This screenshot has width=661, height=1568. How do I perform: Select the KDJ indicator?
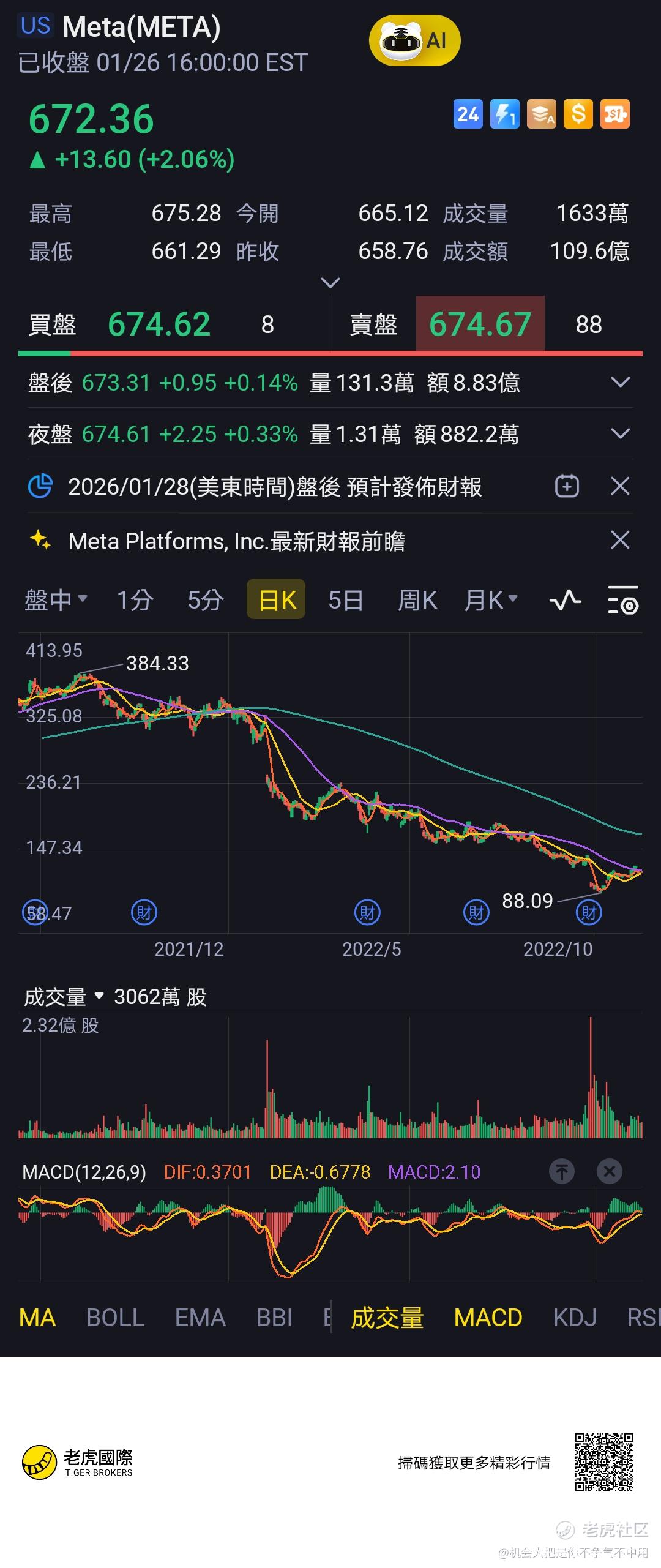[575, 1318]
